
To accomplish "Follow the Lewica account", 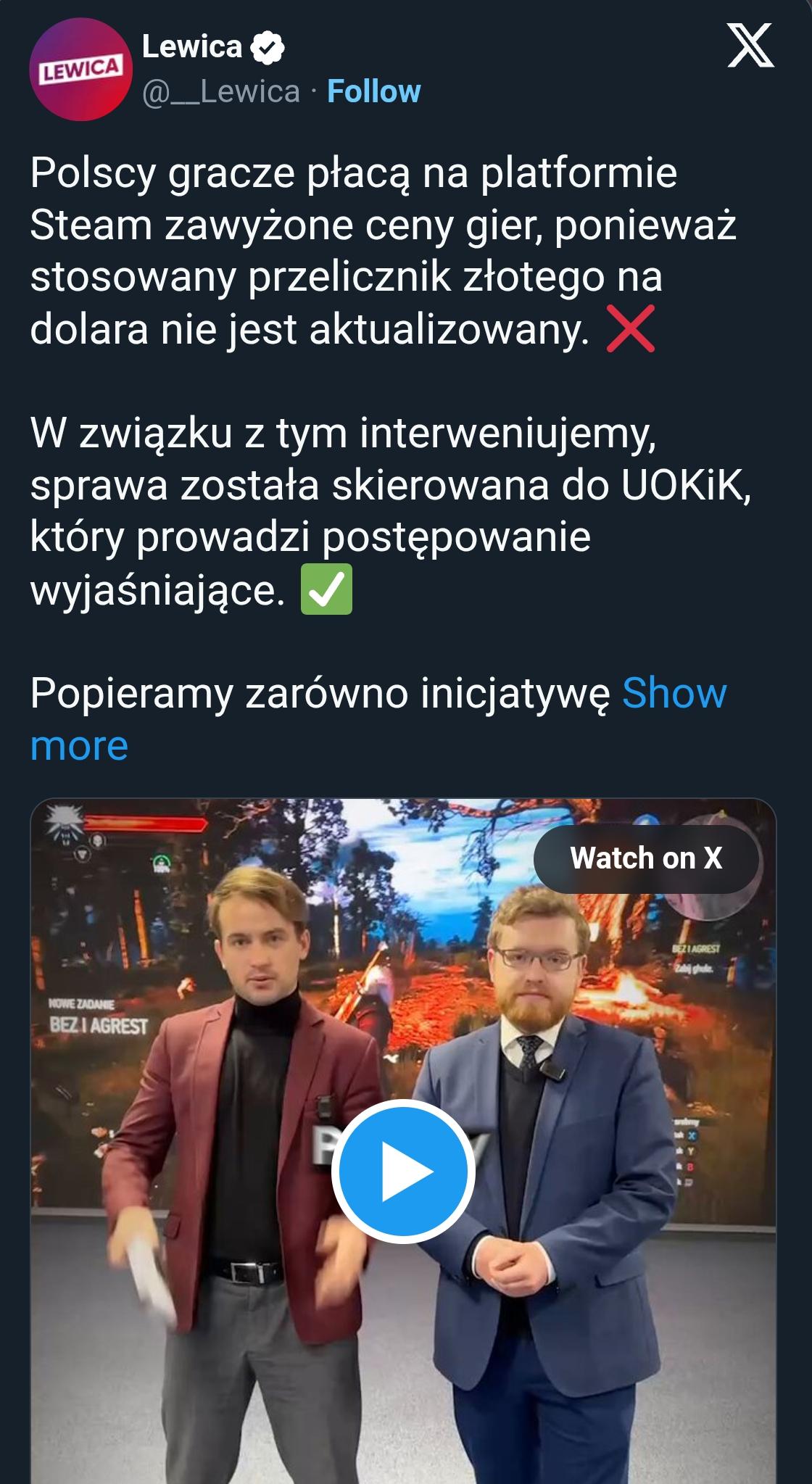I will [x=373, y=92].
